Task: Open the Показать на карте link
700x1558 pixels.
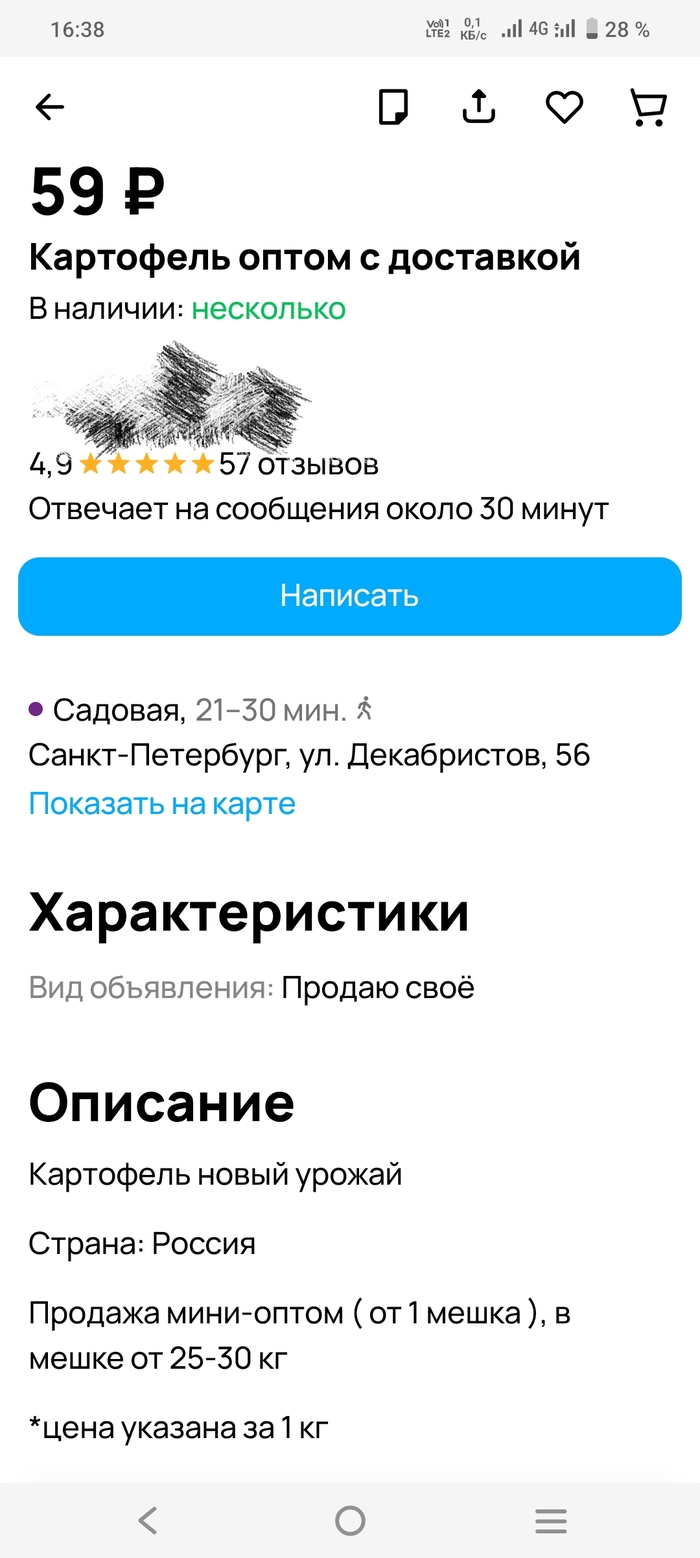Action: (x=162, y=803)
